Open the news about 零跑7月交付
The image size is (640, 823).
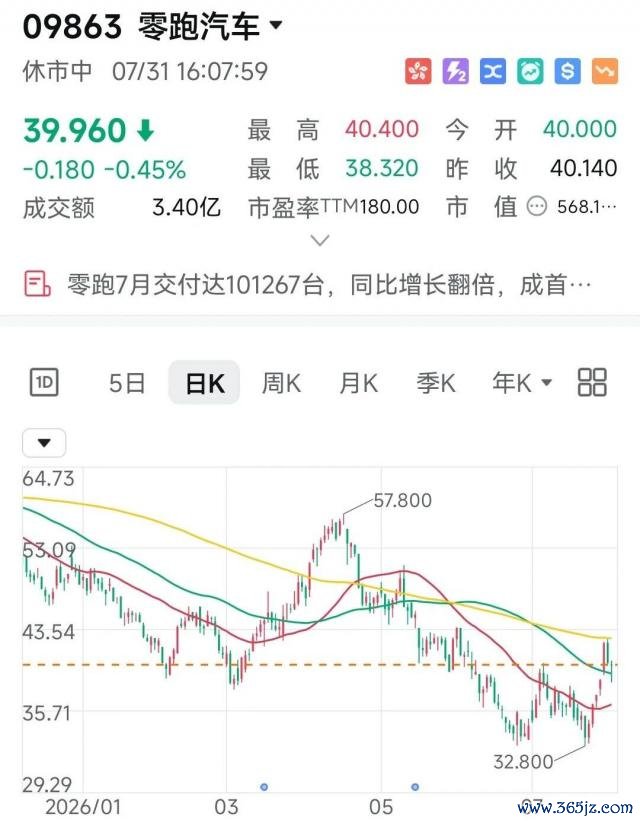pyautogui.click(x=309, y=285)
